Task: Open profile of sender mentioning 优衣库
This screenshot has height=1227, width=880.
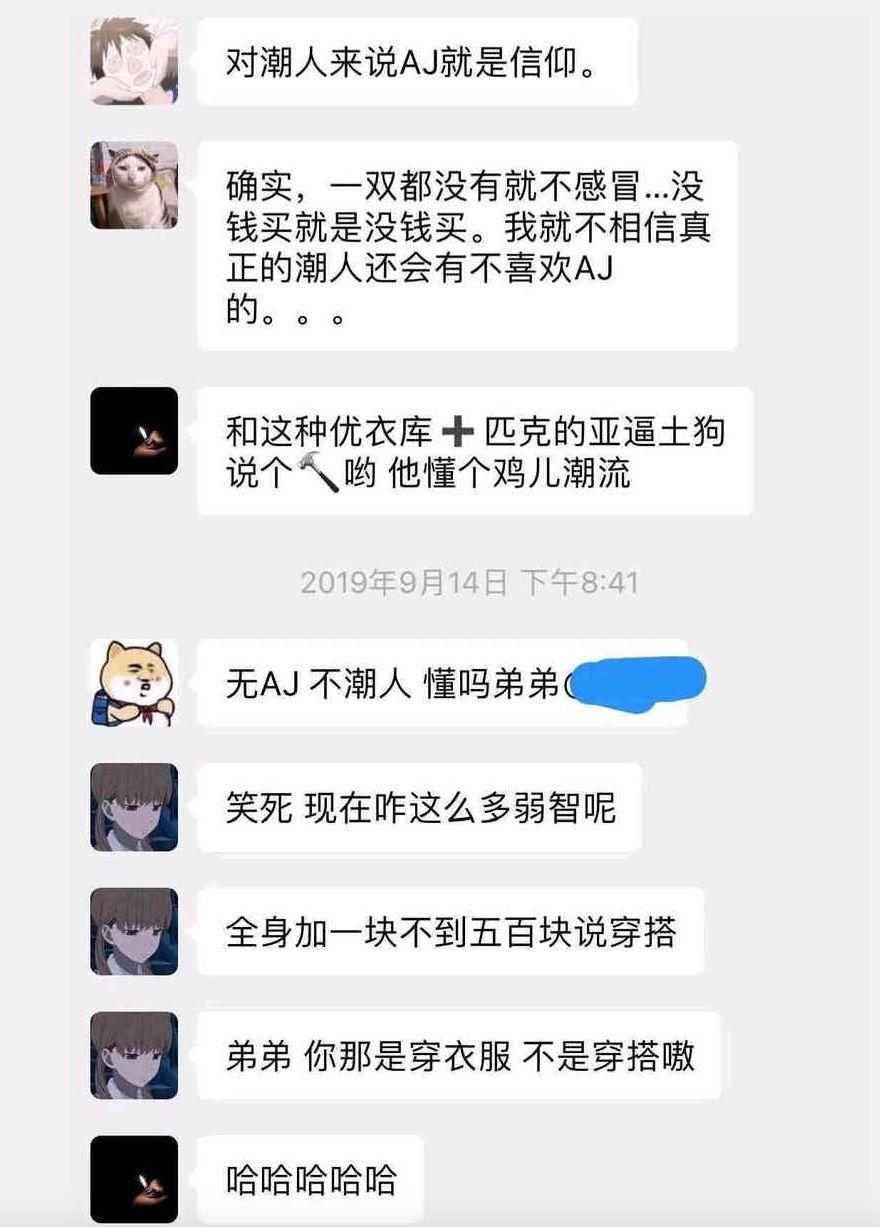Action: click(x=134, y=430)
